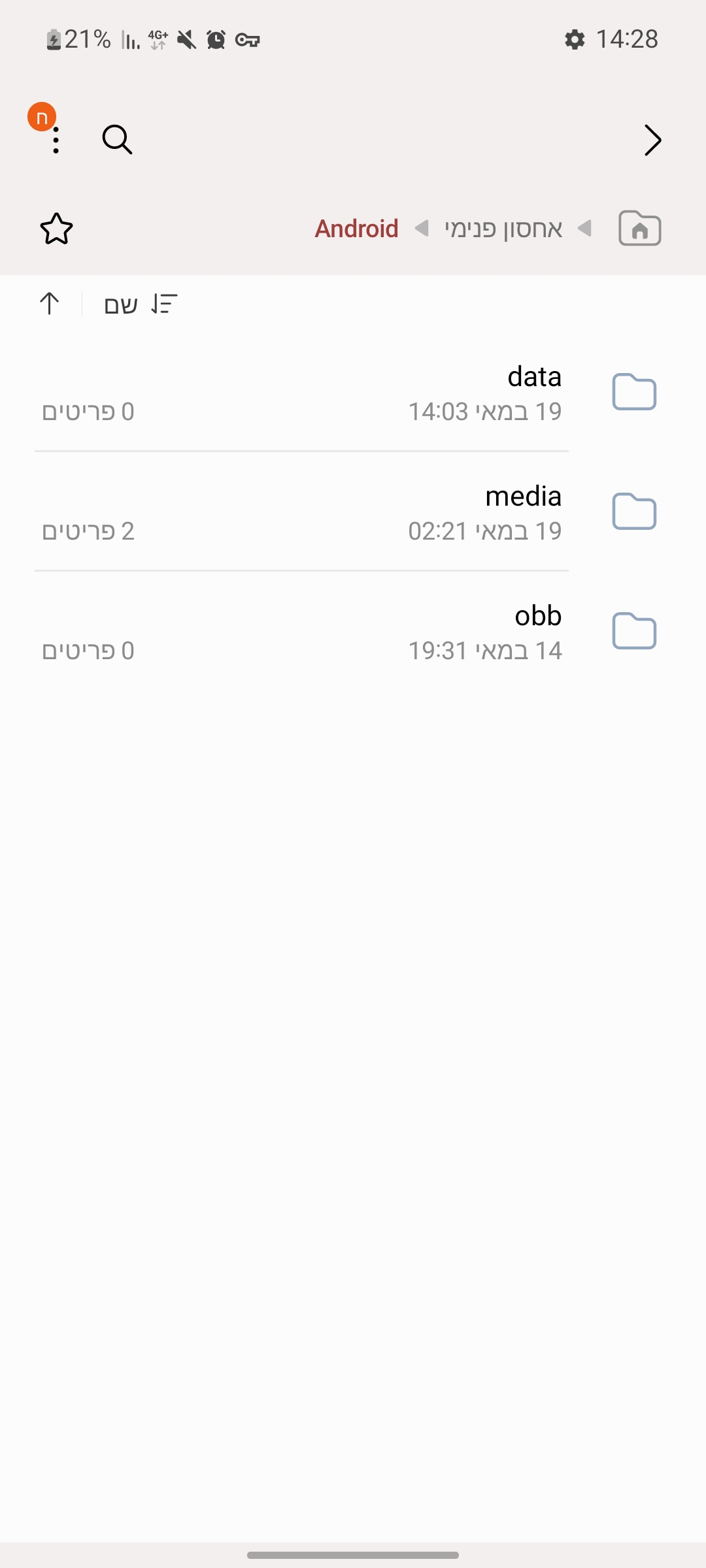Open the media folder showing 2 items
Viewport: 706px width, 1568px height.
click(x=392, y=512)
